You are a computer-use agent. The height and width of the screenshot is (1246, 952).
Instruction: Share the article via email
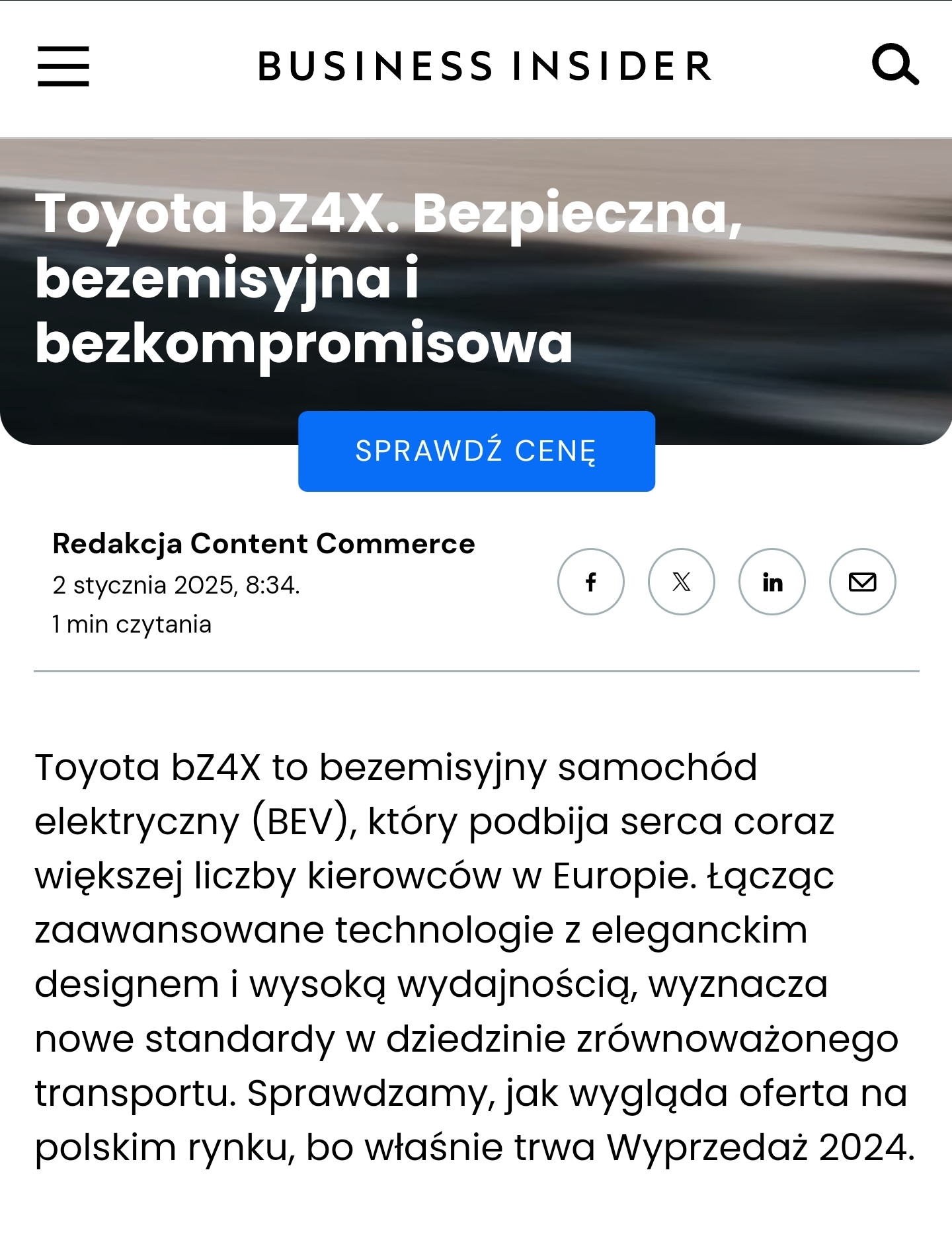(x=862, y=582)
